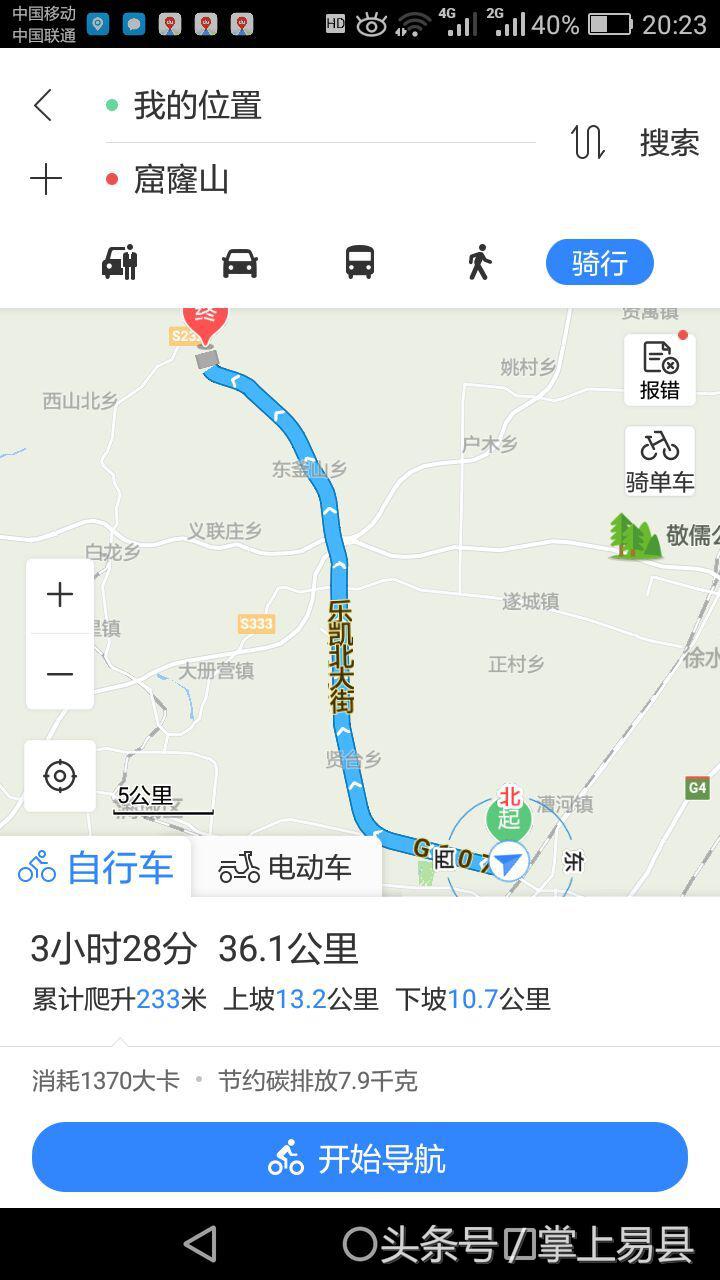Viewport: 720px width, 1280px height.
Task: Tap the back arrow to exit route planning
Action: [42, 104]
